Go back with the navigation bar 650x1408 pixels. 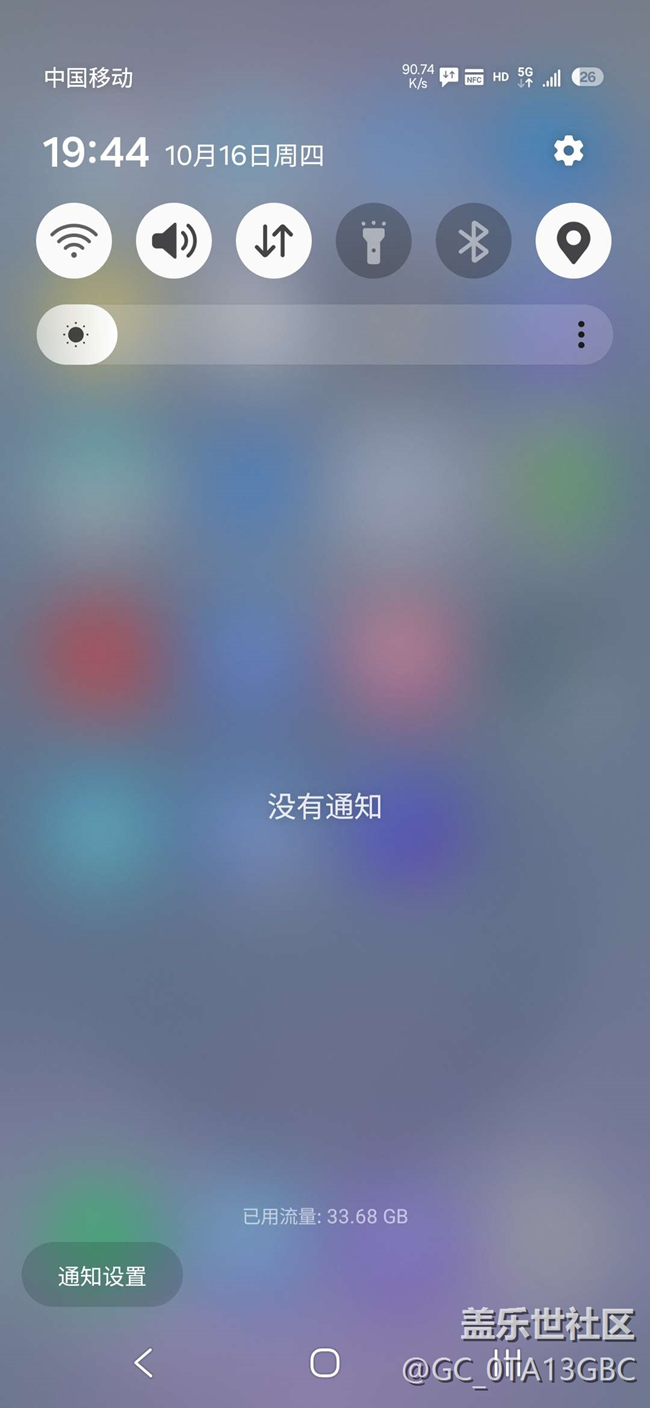tap(144, 1362)
